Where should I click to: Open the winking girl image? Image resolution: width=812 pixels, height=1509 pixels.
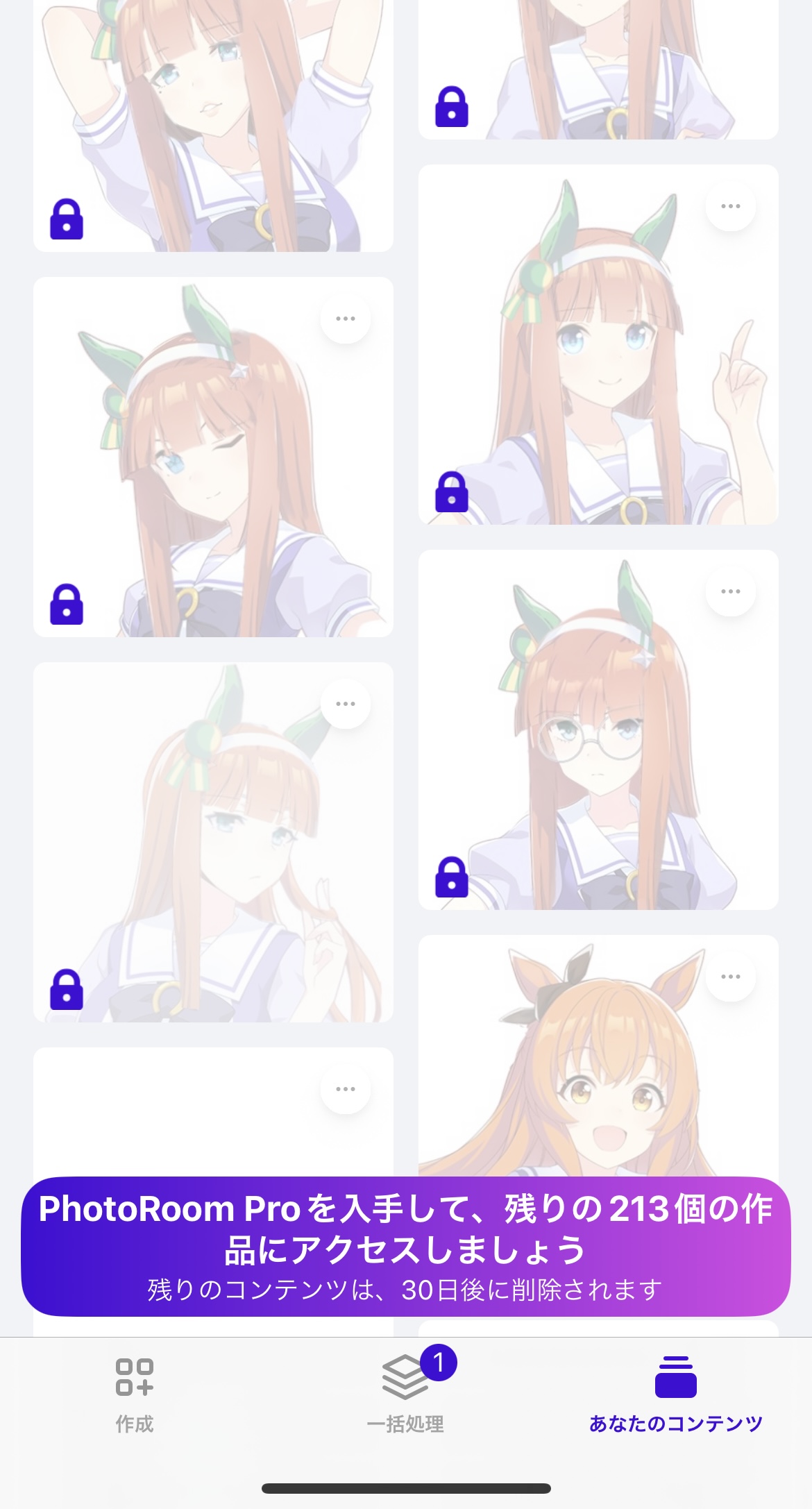pyautogui.click(x=213, y=457)
